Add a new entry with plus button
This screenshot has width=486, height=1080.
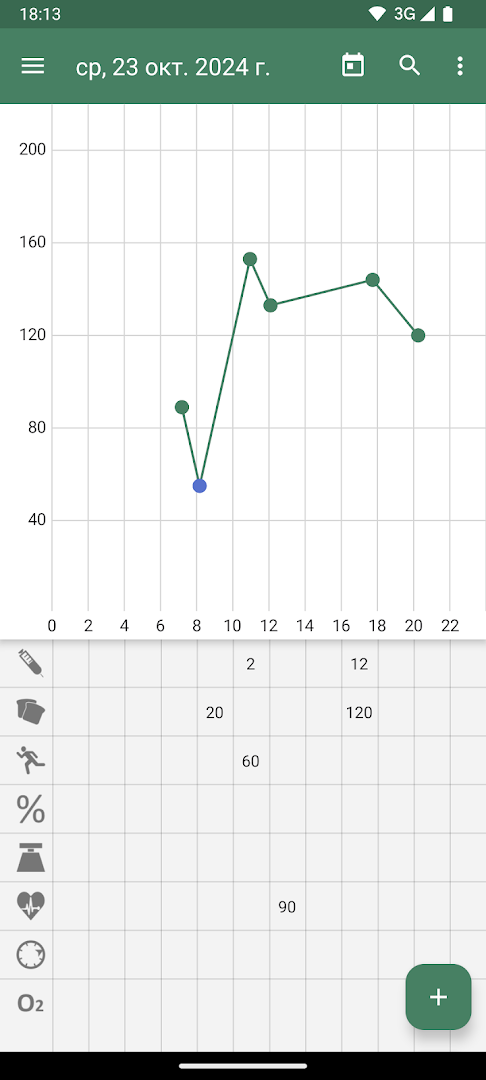pos(439,997)
